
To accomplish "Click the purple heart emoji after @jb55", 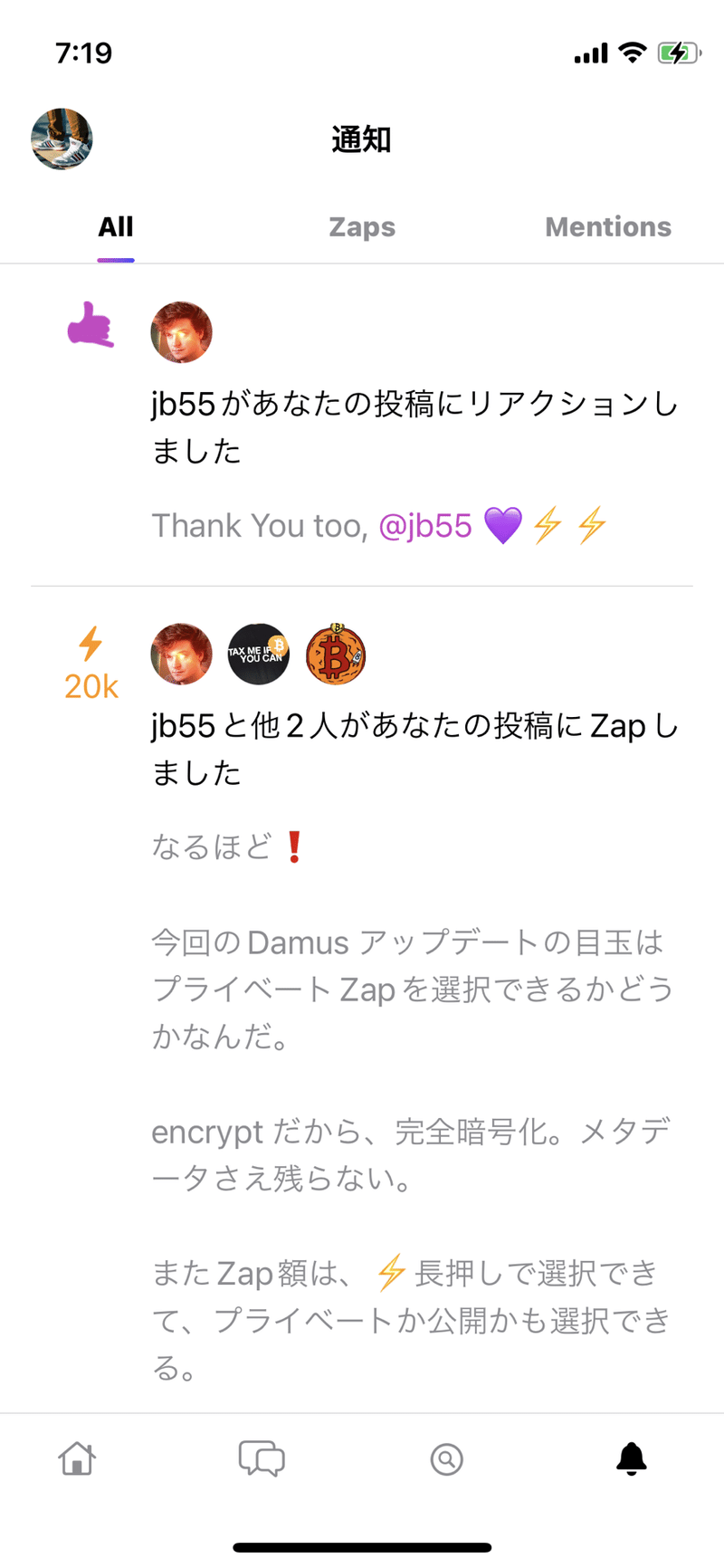I will [503, 524].
